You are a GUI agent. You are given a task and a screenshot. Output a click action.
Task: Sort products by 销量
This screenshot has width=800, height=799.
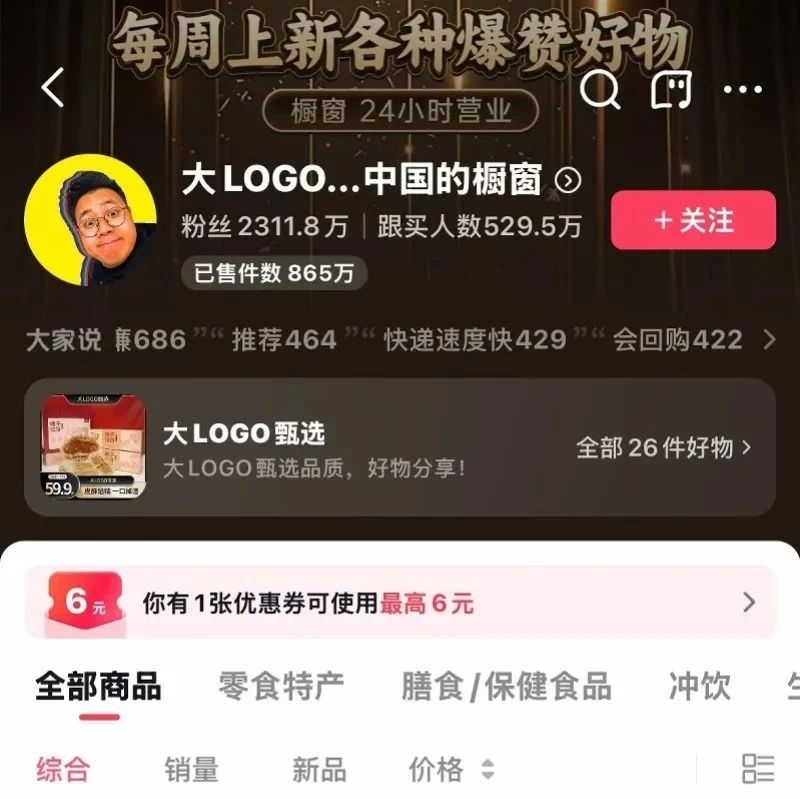coord(191,769)
